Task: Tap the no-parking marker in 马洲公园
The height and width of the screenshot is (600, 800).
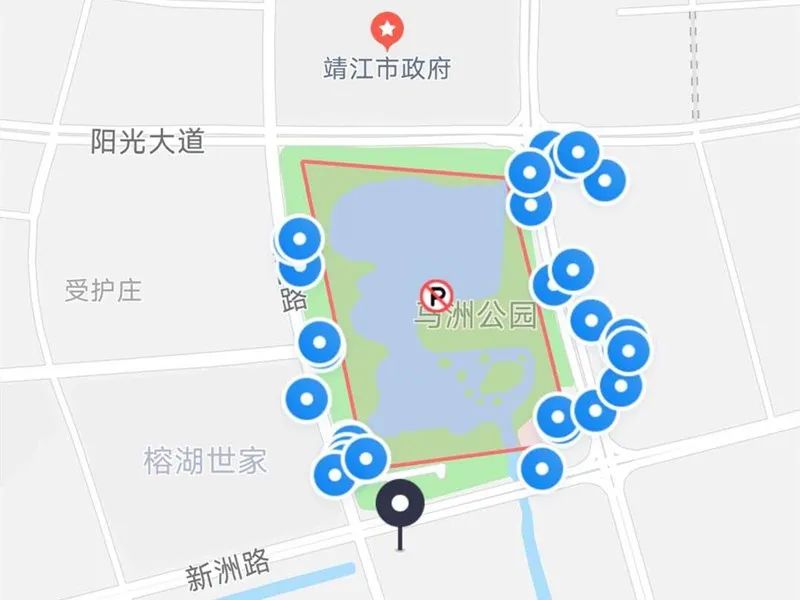Action: point(437,295)
